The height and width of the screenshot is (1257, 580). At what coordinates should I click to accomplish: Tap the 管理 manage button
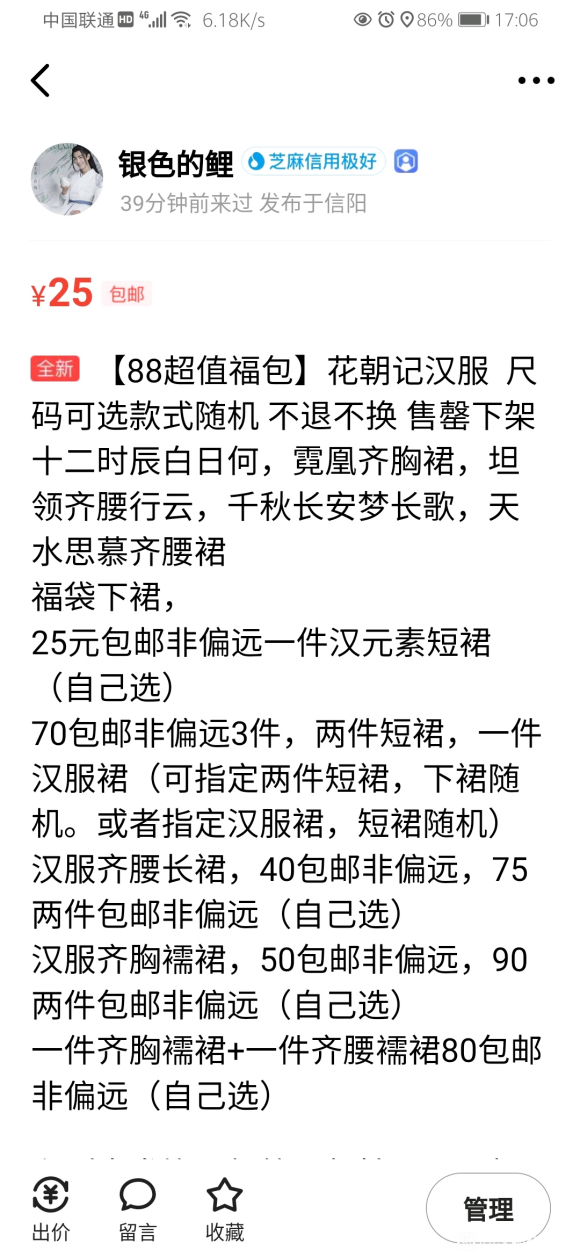[x=488, y=1208]
